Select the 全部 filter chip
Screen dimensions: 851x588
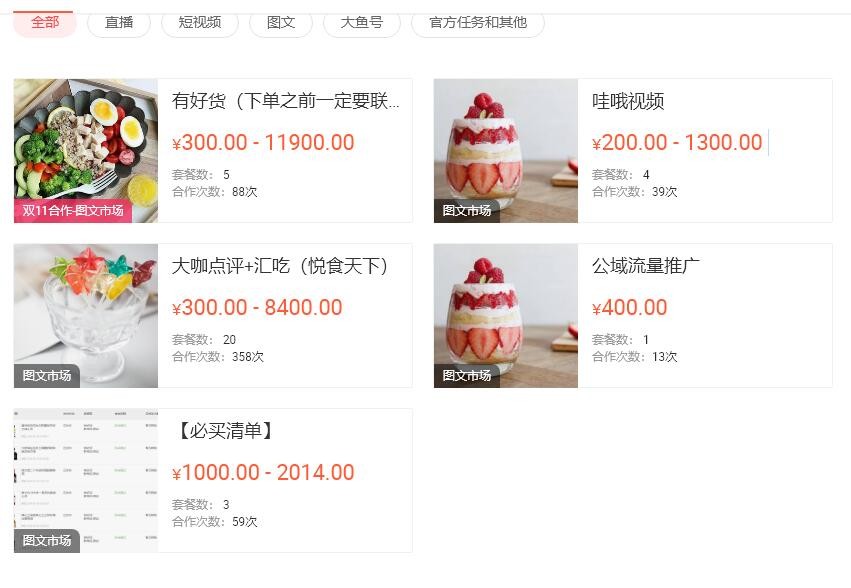point(44,22)
